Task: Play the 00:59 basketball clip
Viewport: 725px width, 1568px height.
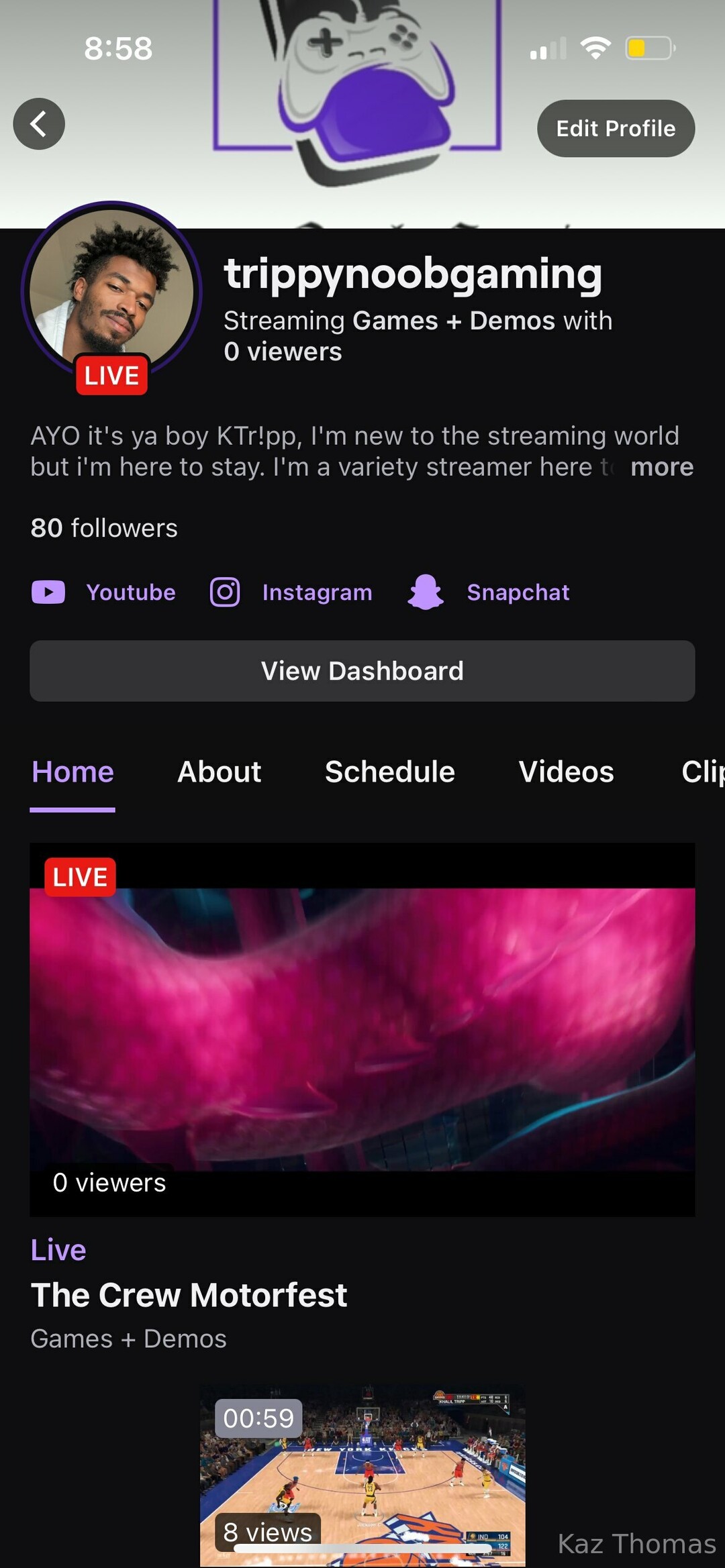Action: [x=362, y=1476]
